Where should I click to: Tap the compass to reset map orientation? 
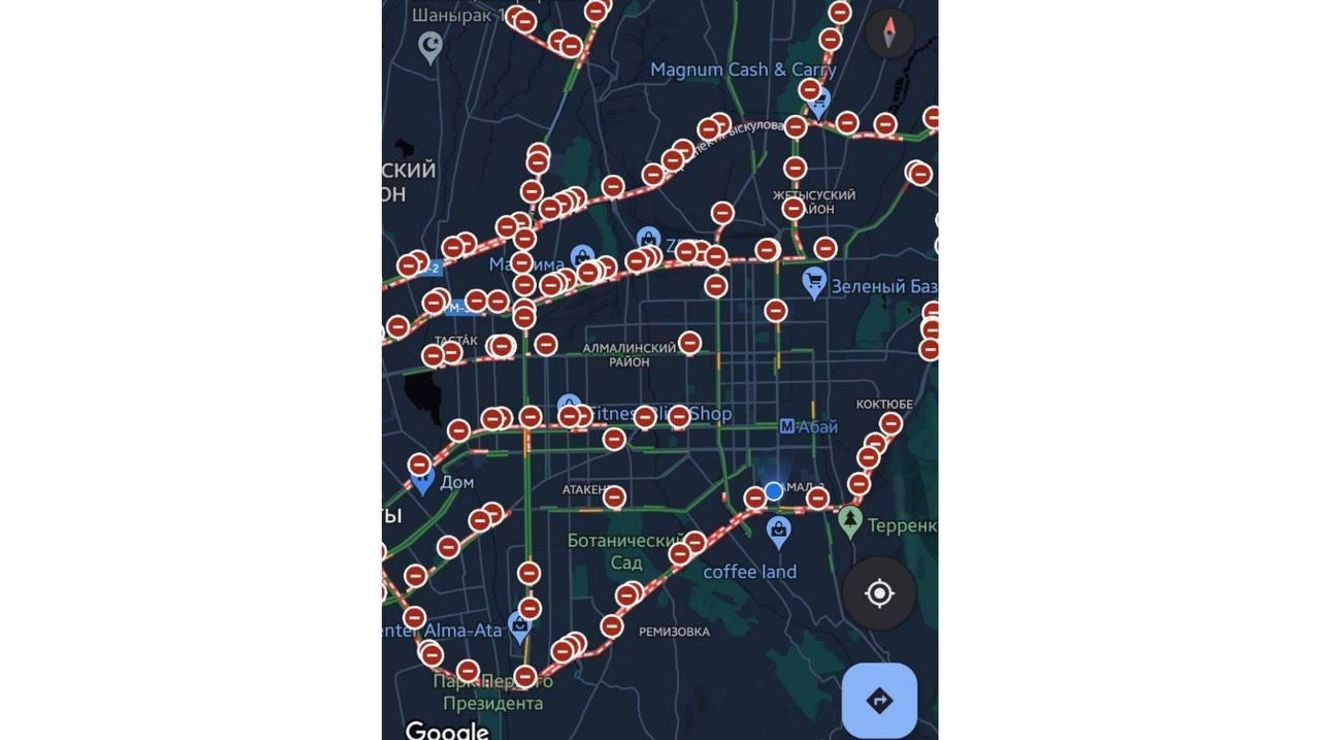889,34
